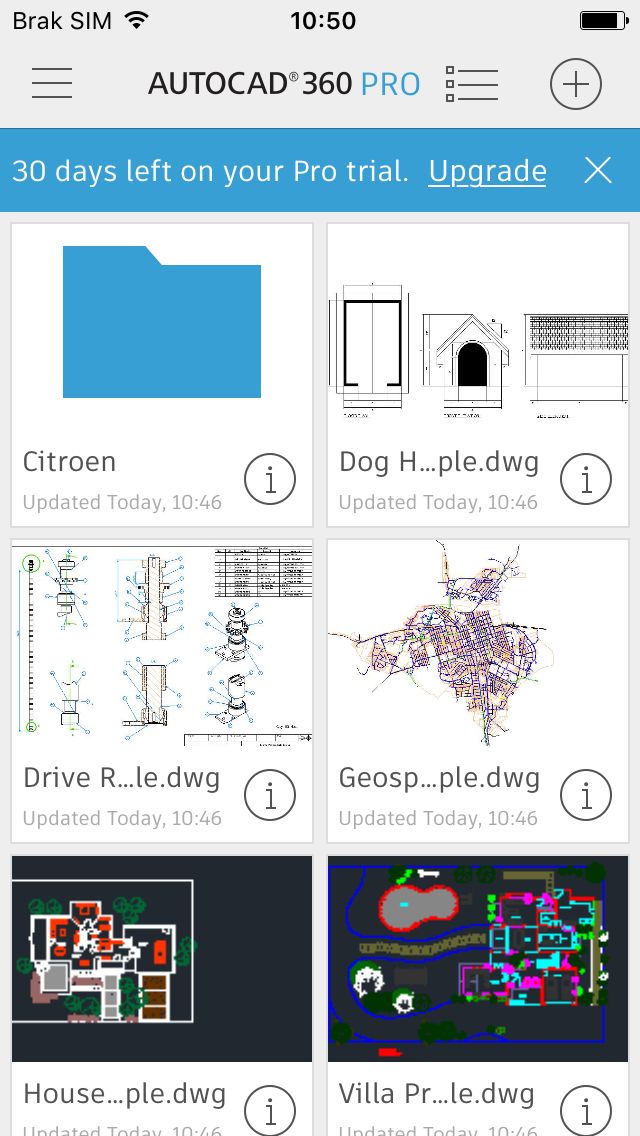View info for Drive R…le.dwg
The width and height of the screenshot is (640, 1136).
click(x=270, y=795)
